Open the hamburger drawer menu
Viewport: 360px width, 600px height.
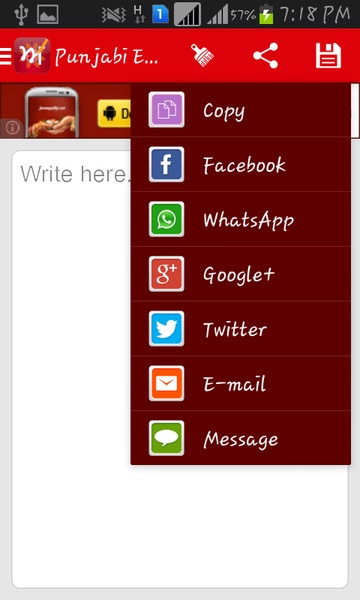tap(6, 56)
